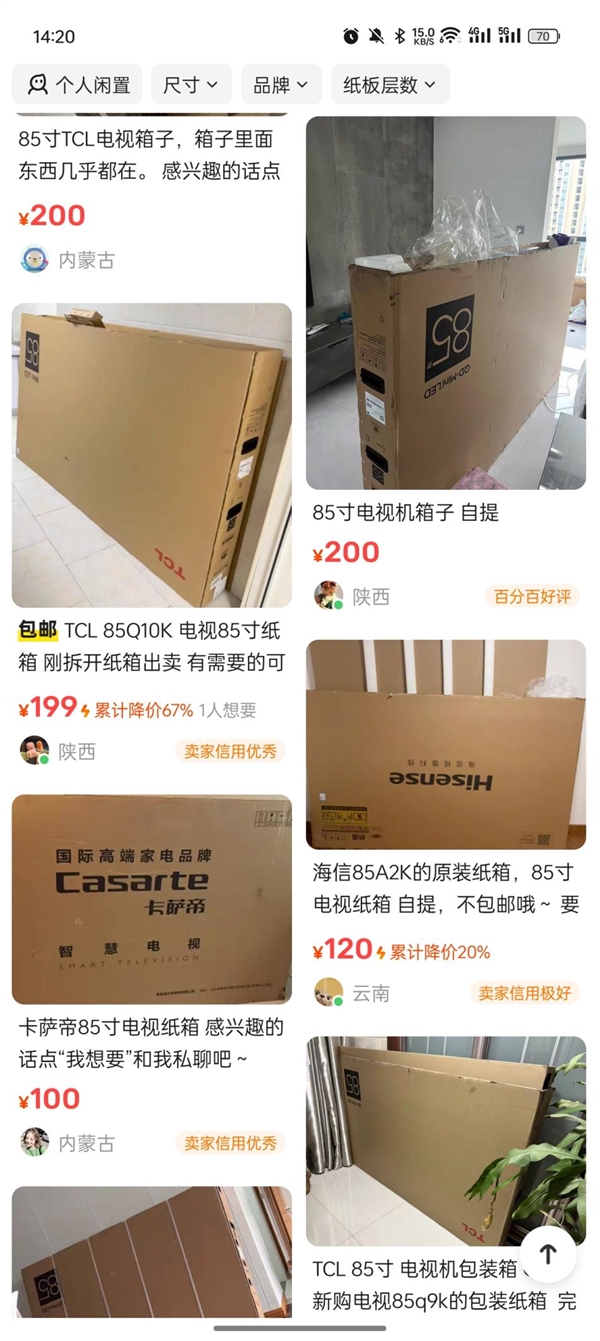Viewport: 600px width, 1341px height.
Task: Open the TCL 85寸电视机包装箱 85q9k listing
Action: pyautogui.click(x=430, y=1140)
